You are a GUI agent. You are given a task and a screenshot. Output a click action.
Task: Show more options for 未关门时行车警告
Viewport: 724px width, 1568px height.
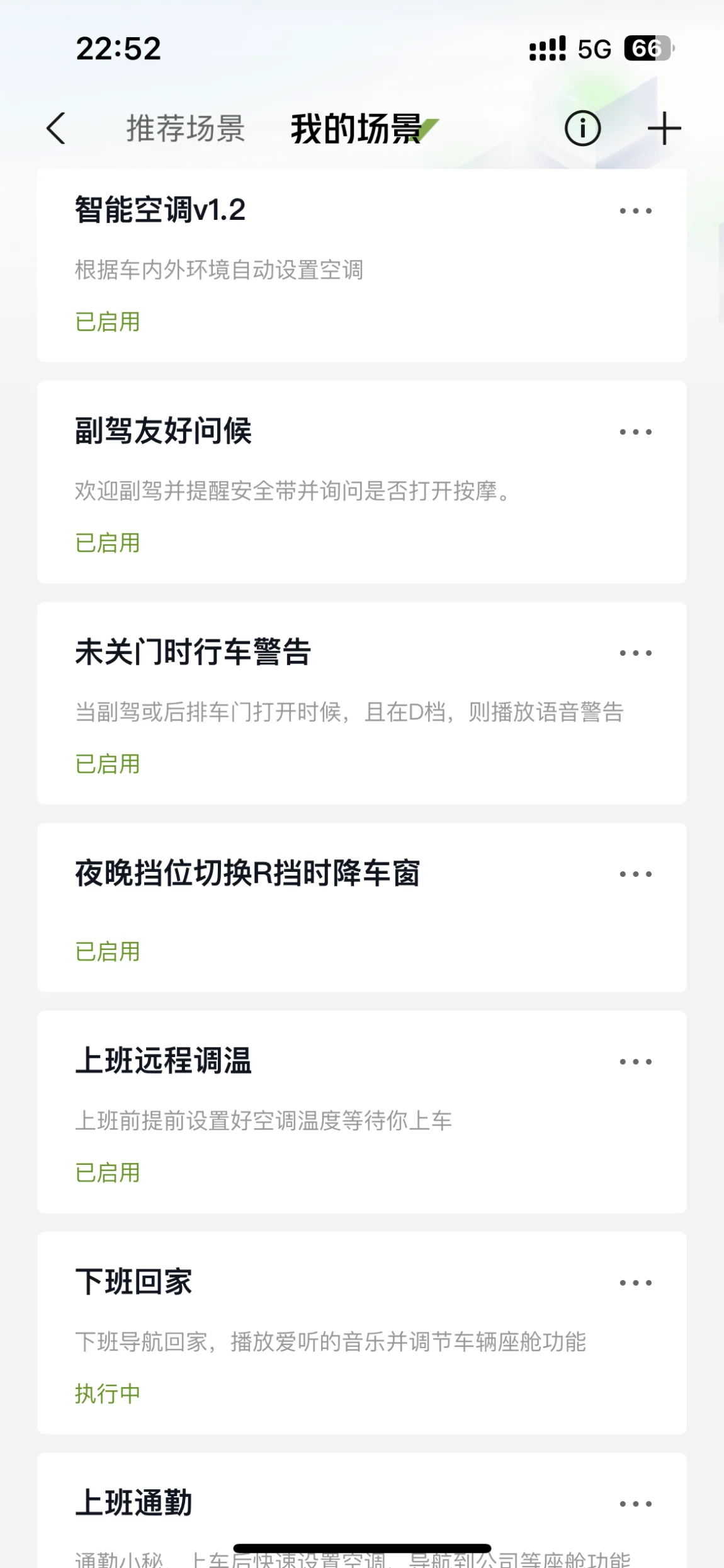[636, 653]
